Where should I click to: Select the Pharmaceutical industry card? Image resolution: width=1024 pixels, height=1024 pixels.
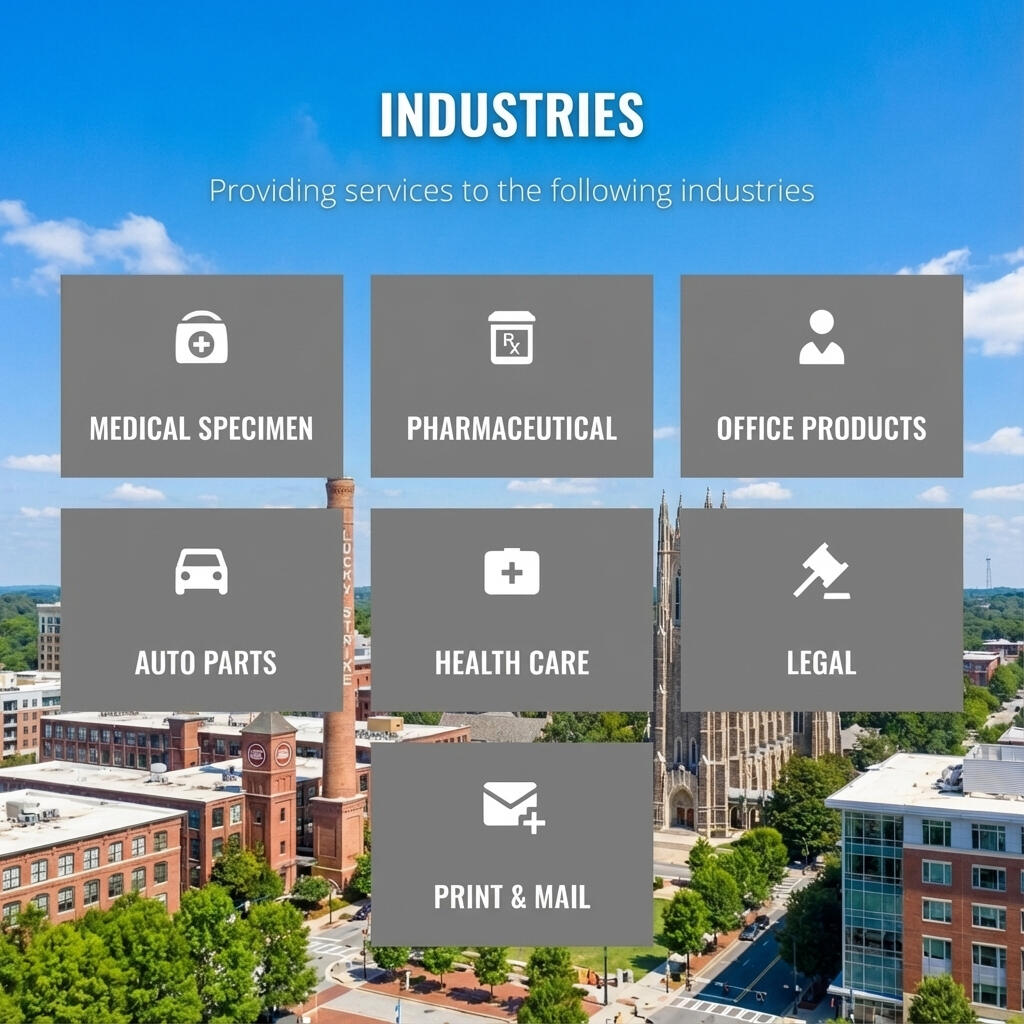pos(511,377)
